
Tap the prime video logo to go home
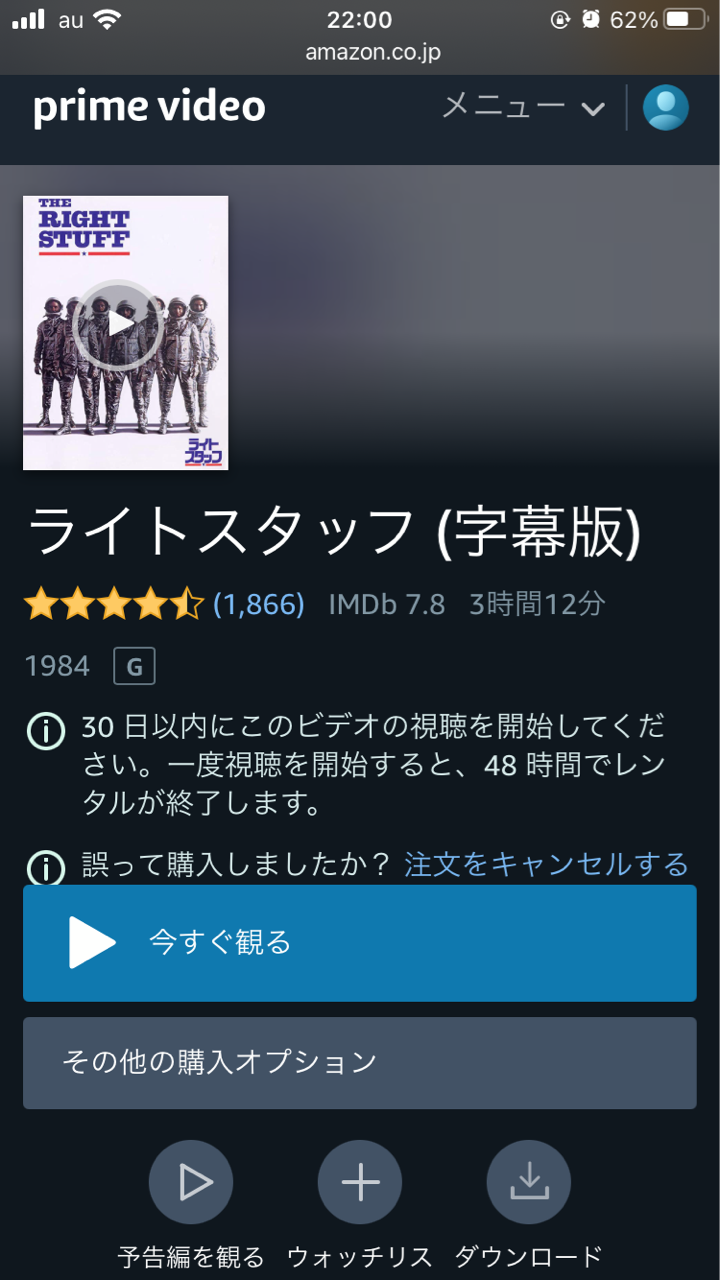pos(149,108)
